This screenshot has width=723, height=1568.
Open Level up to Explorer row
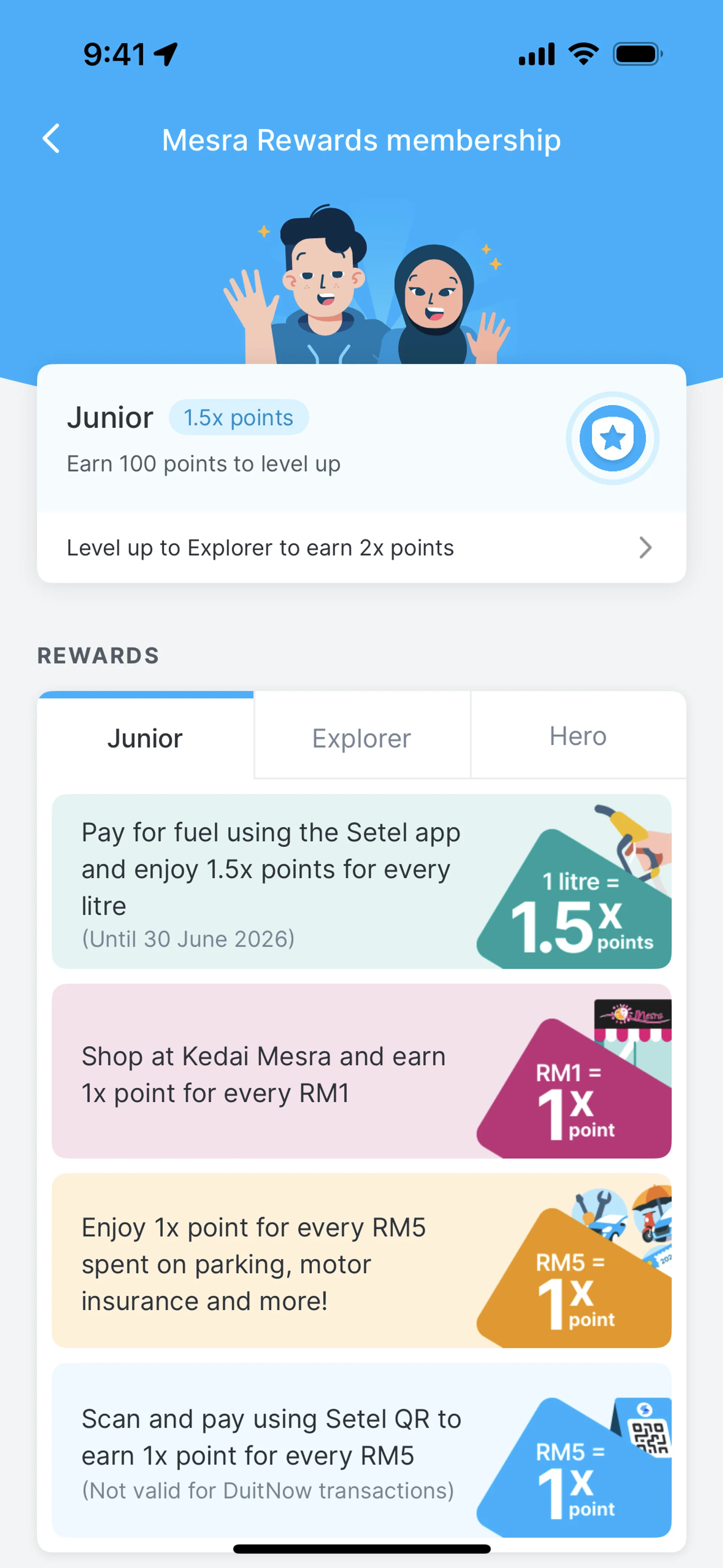361,548
